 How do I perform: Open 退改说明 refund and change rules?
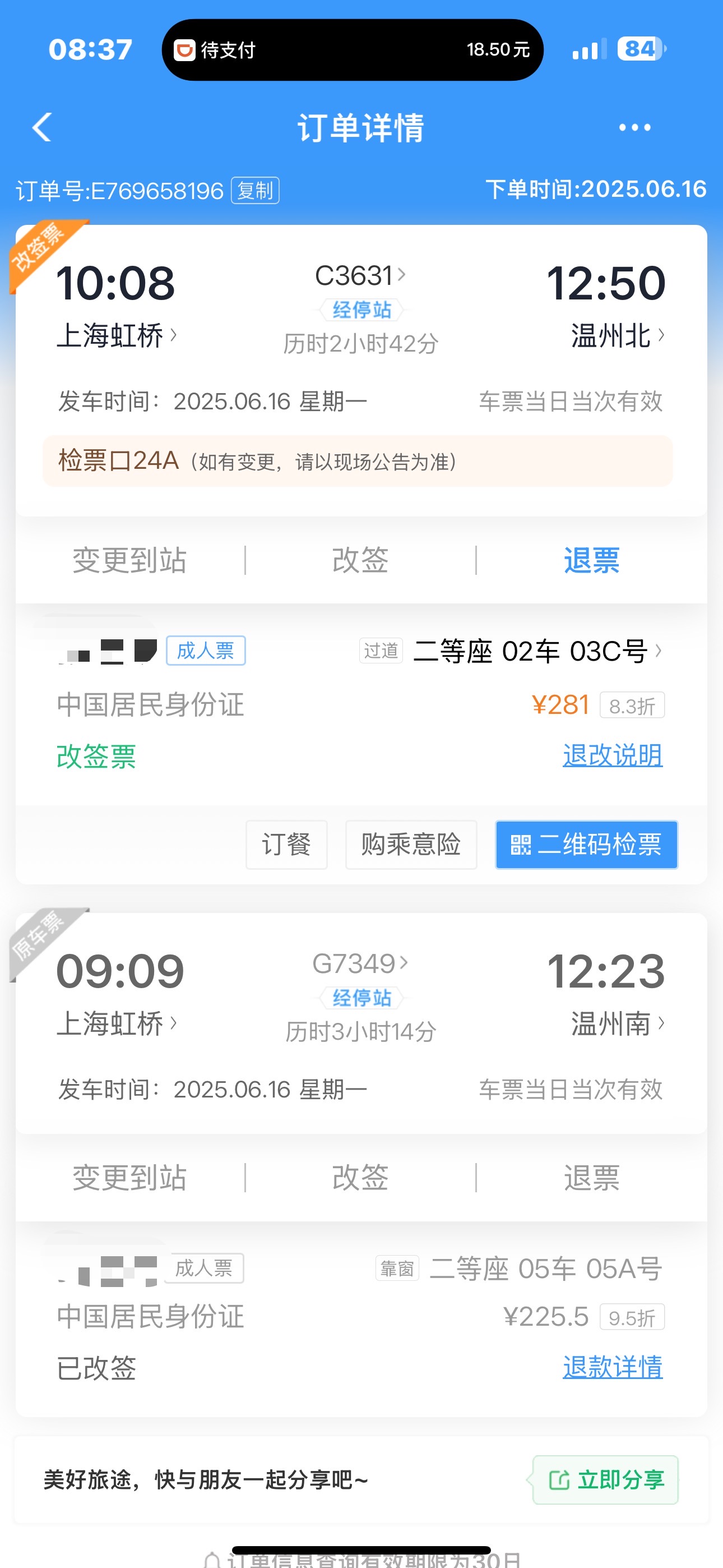coord(612,755)
